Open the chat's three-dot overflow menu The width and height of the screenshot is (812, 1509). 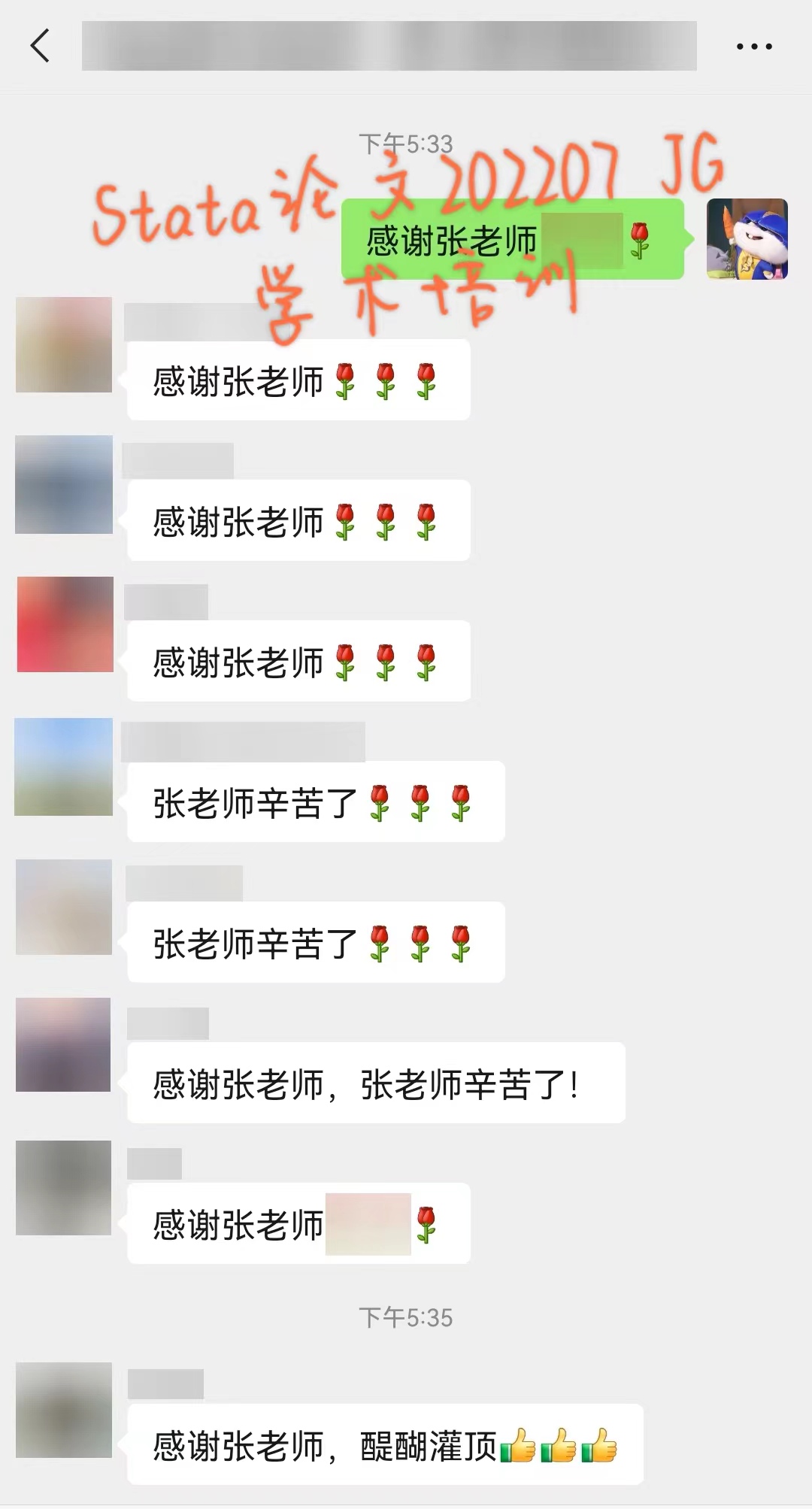coord(753,47)
